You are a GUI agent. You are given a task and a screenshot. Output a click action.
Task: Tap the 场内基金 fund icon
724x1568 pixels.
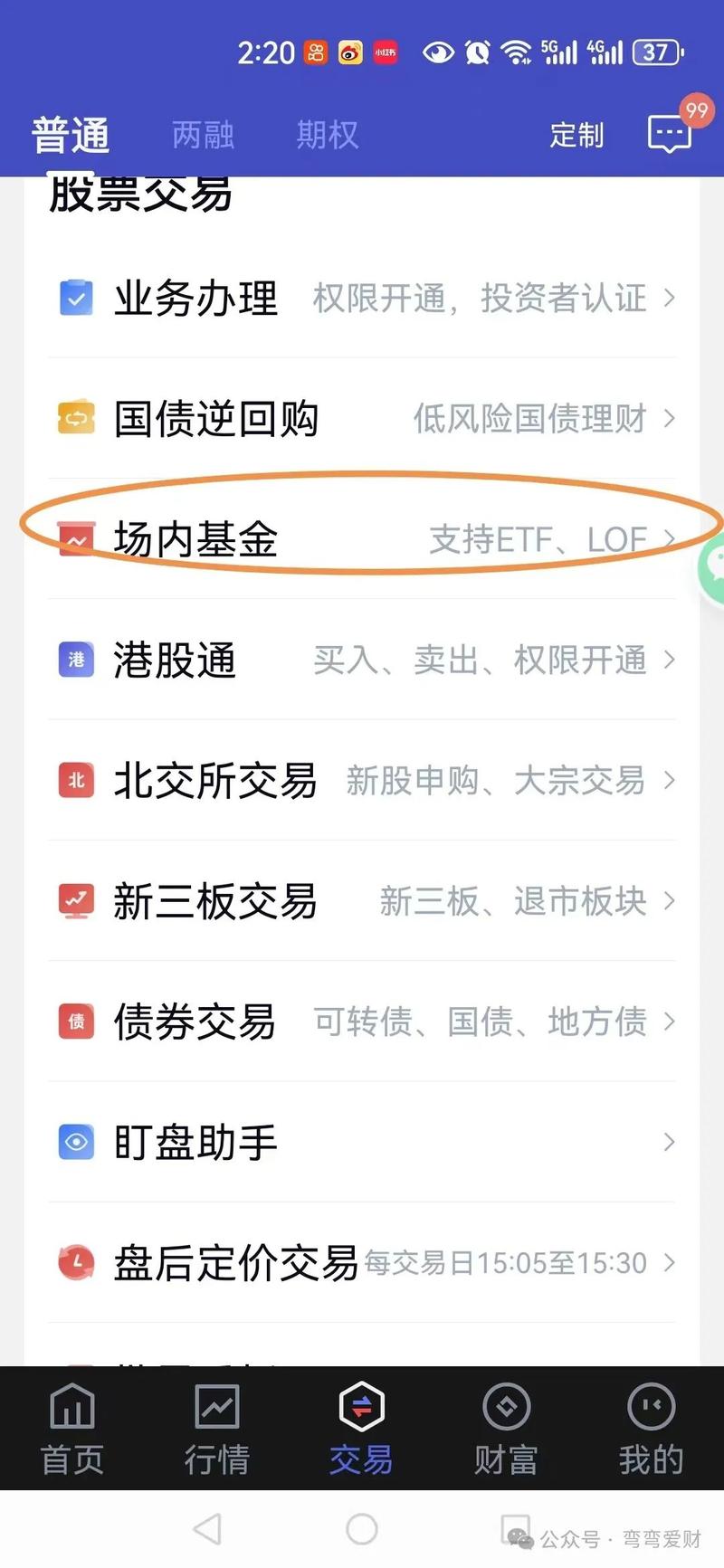(x=76, y=537)
